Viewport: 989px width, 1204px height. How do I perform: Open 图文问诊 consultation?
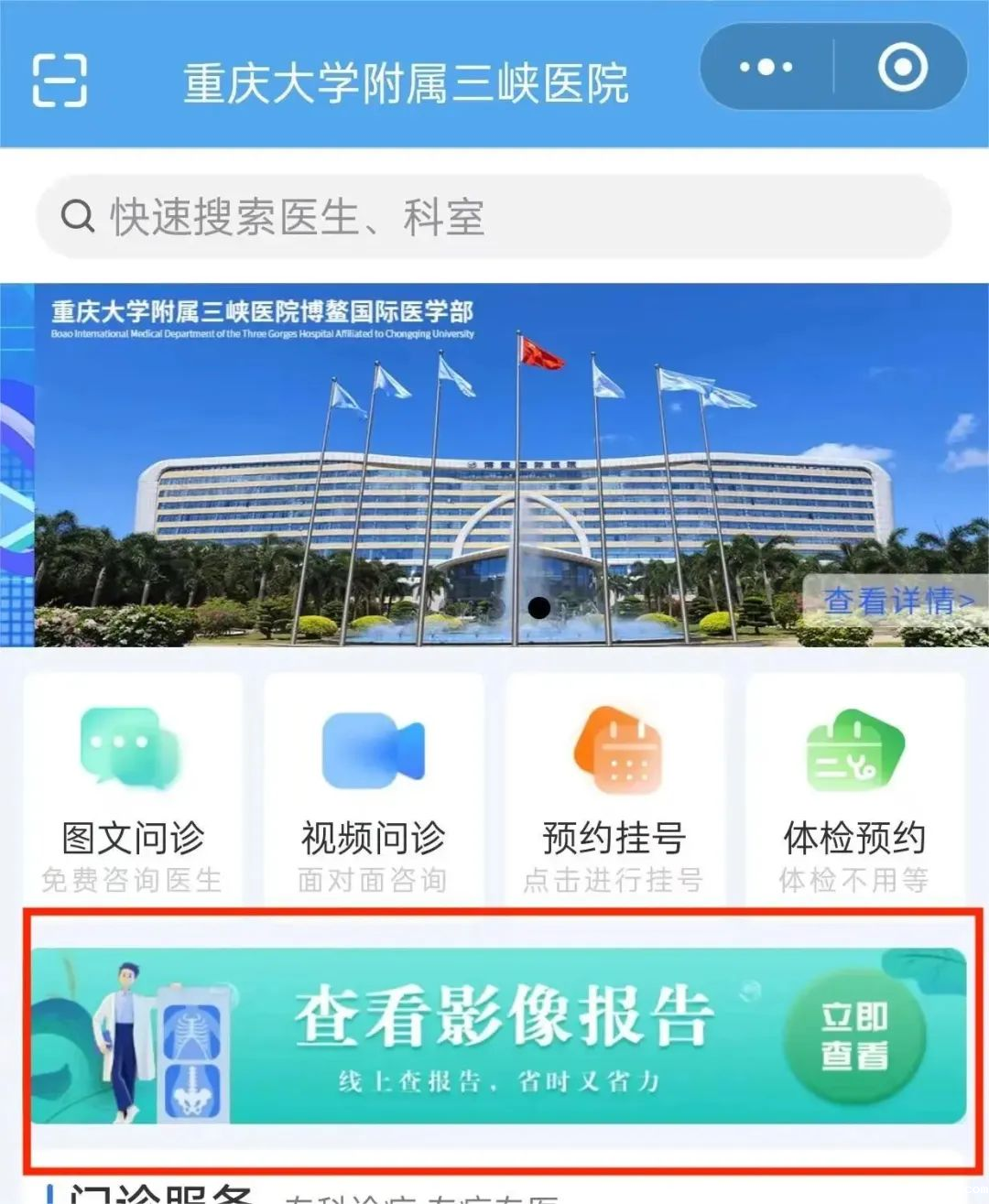pyautogui.click(x=133, y=789)
